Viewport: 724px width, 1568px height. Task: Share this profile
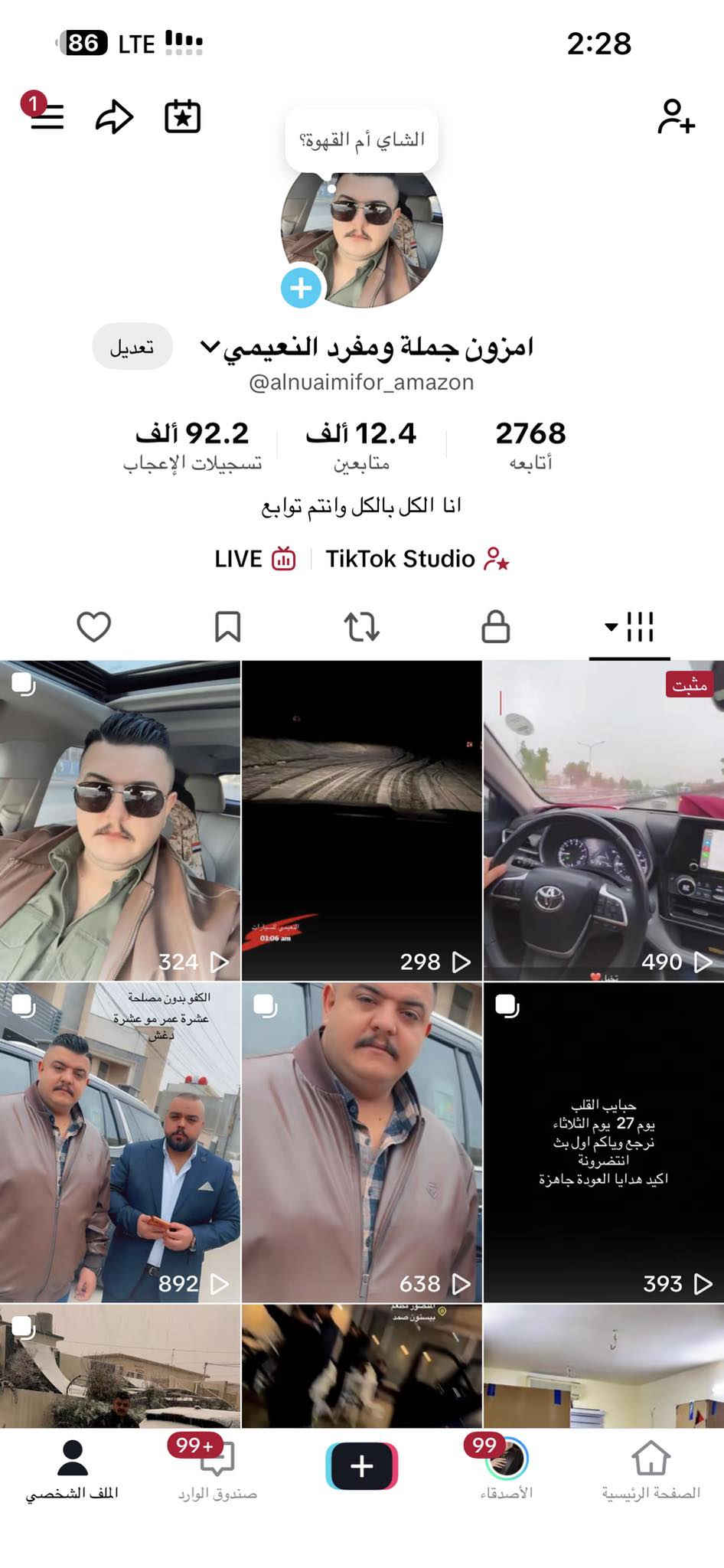coord(114,116)
